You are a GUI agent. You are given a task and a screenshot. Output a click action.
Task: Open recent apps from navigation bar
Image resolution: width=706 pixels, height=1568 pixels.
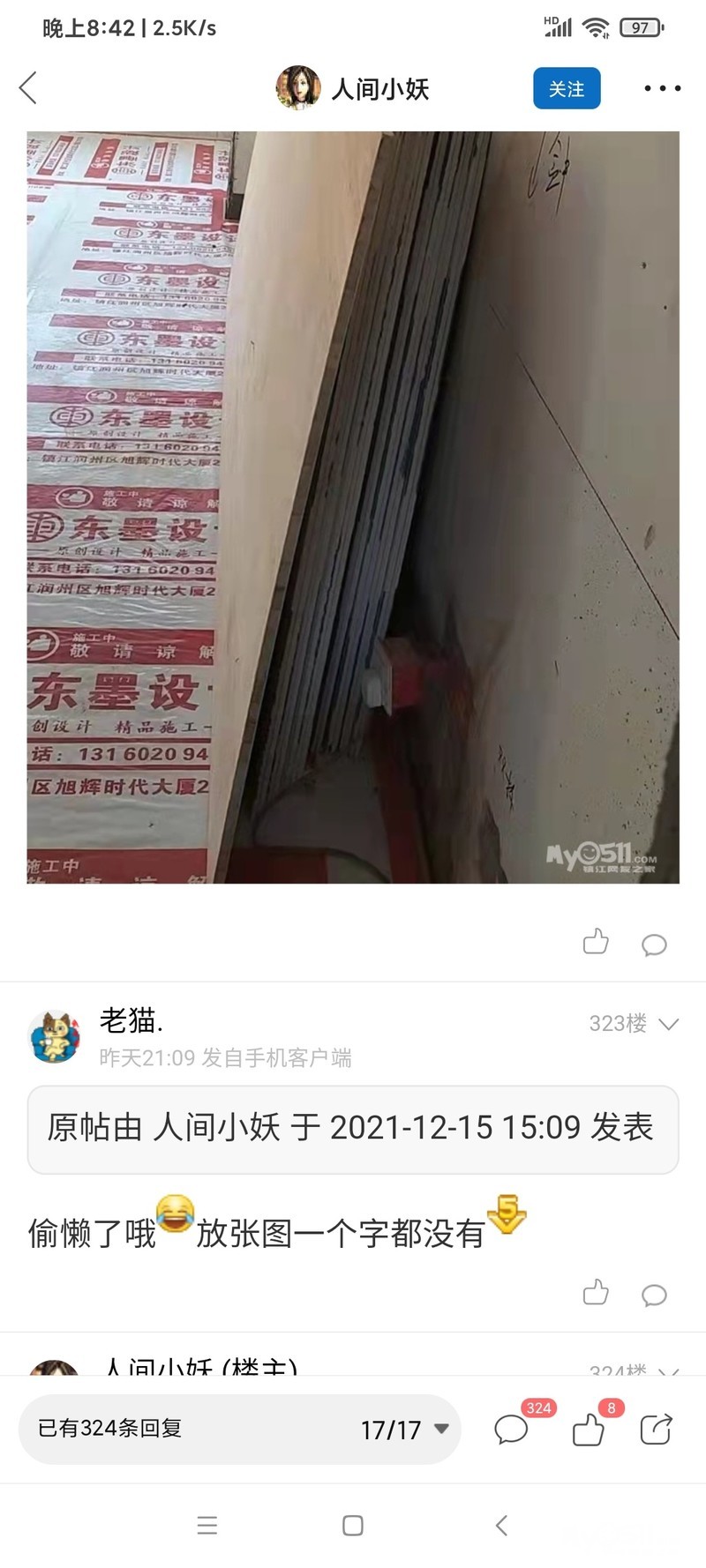[207, 1526]
